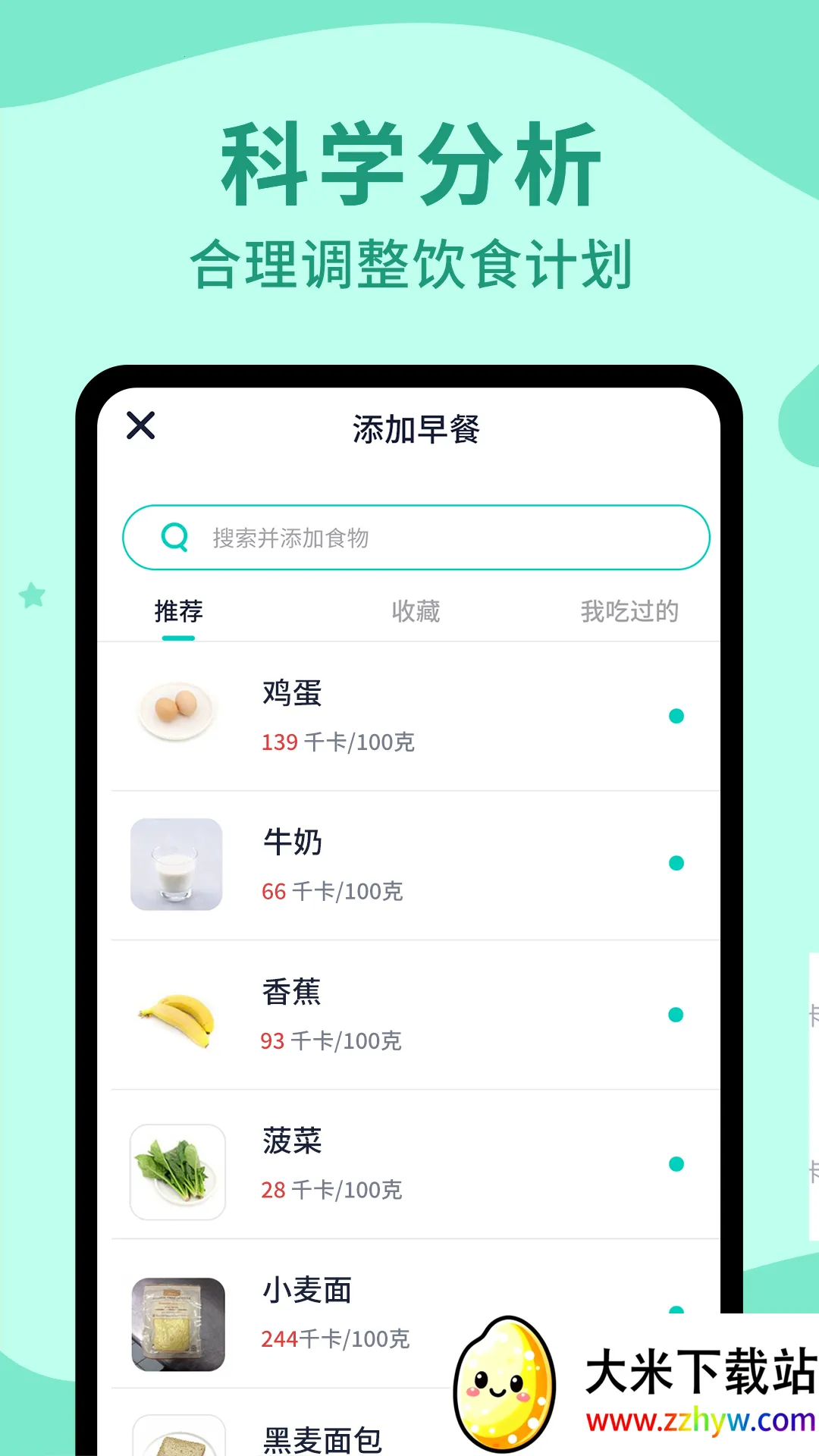Select the rye bread (黑麦面包) thumbnail
Screen dimensions: 819x1456
pyautogui.click(x=175, y=1437)
